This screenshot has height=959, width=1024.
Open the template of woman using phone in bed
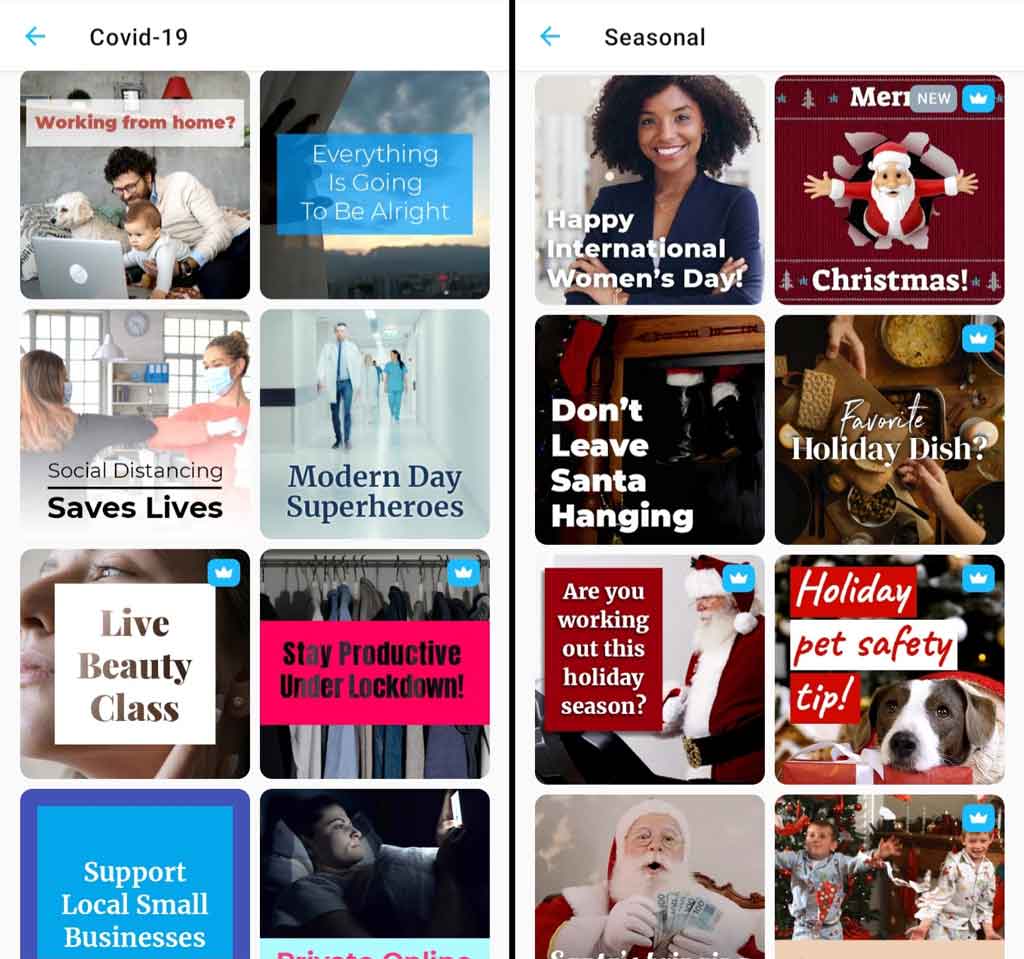pos(375,865)
